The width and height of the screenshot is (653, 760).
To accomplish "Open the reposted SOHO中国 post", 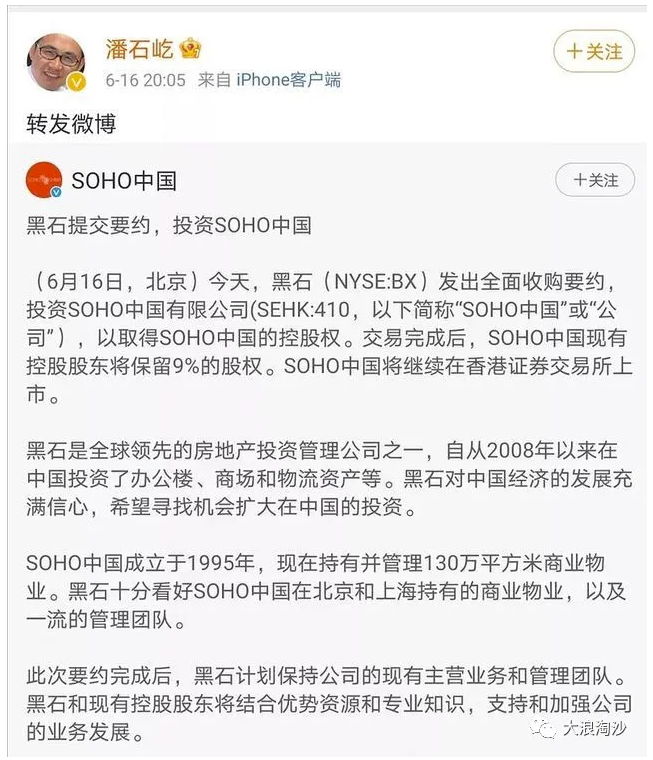I will (x=330, y=450).
